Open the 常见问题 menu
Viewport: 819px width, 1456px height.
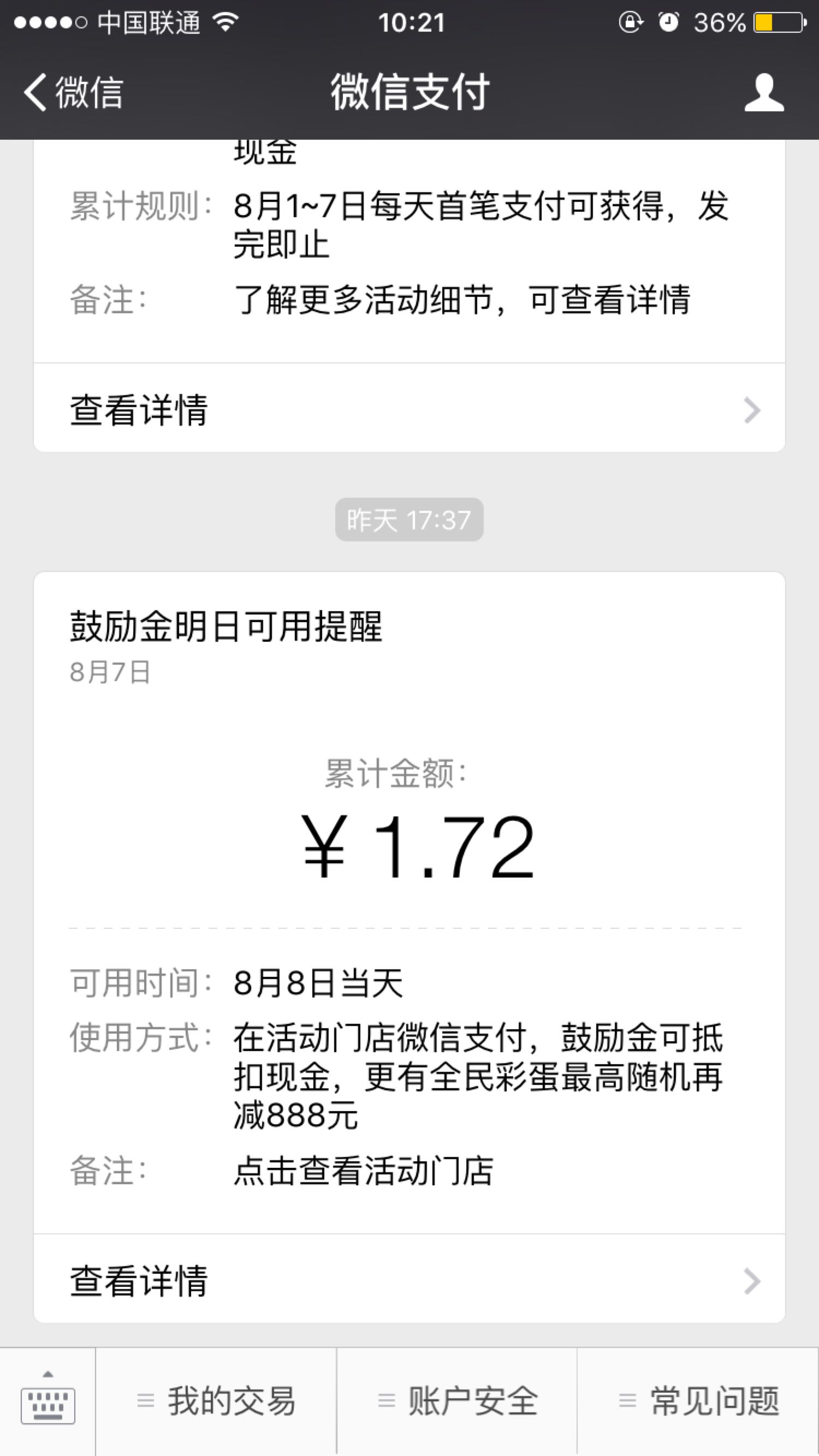698,1401
